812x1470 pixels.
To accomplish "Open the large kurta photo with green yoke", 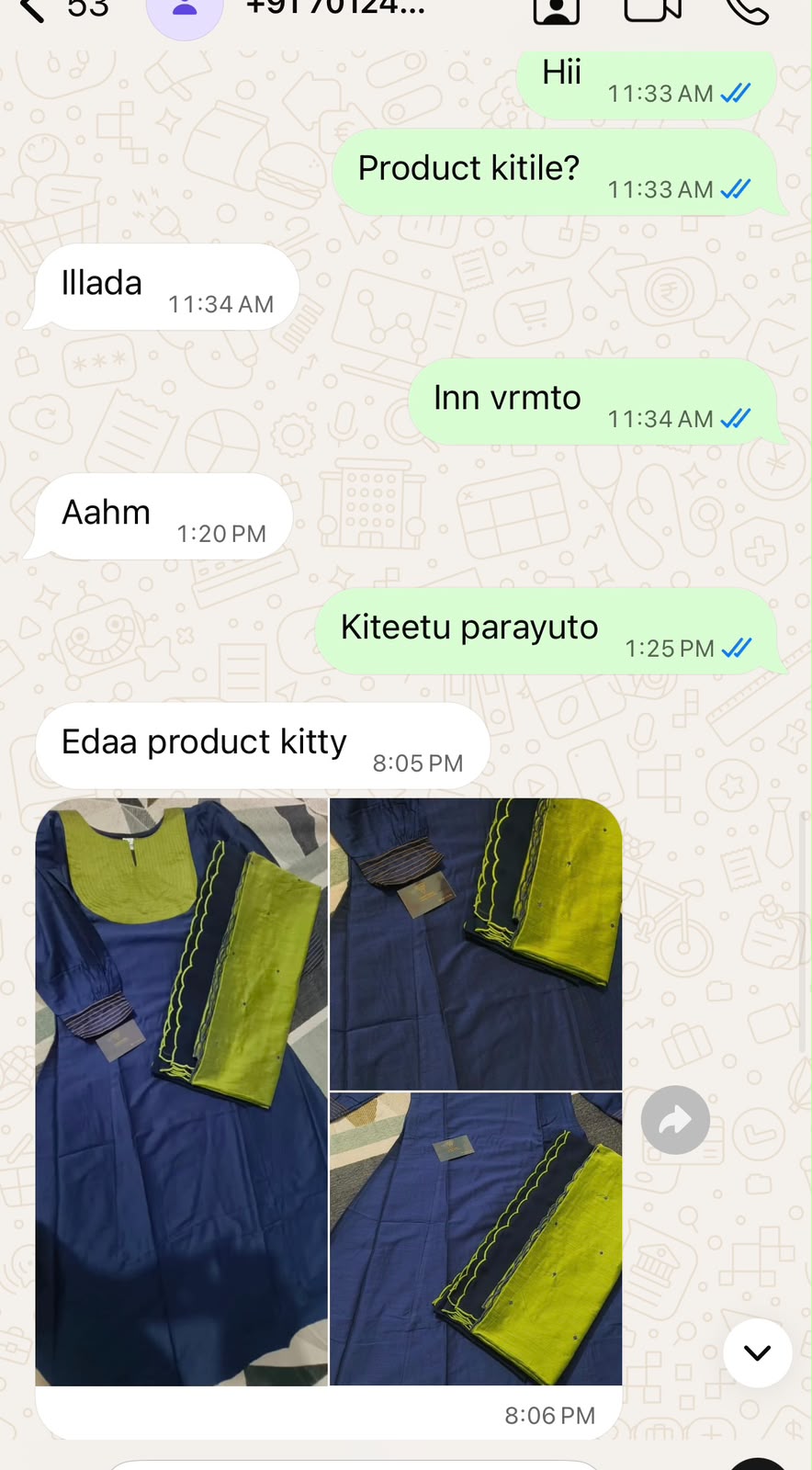I will (x=182, y=1091).
